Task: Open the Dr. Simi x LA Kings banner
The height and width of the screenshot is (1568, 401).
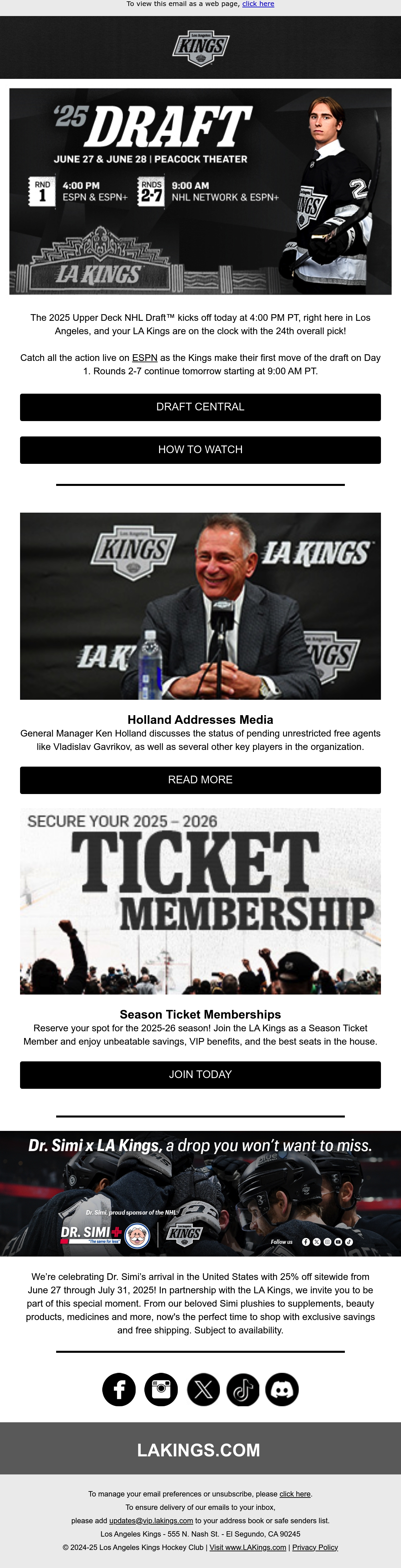Action: tap(200, 1194)
